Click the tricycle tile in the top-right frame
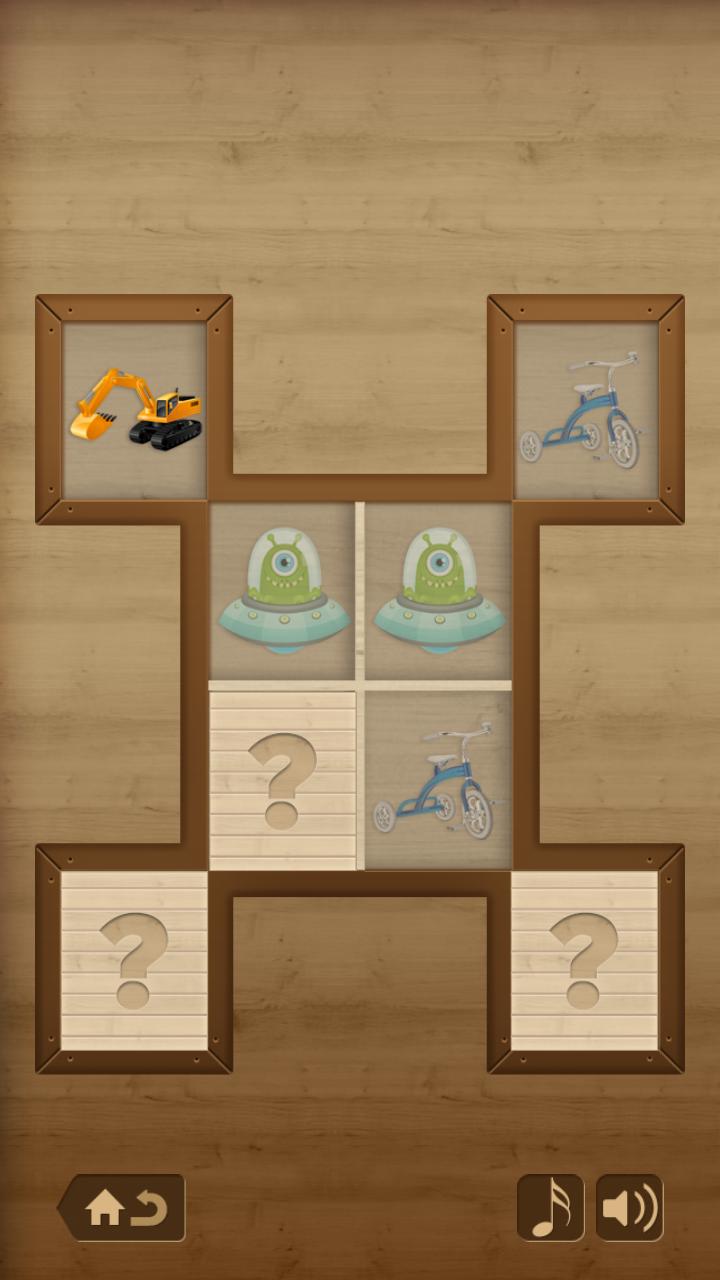Viewport: 720px width, 1280px height. click(585, 405)
